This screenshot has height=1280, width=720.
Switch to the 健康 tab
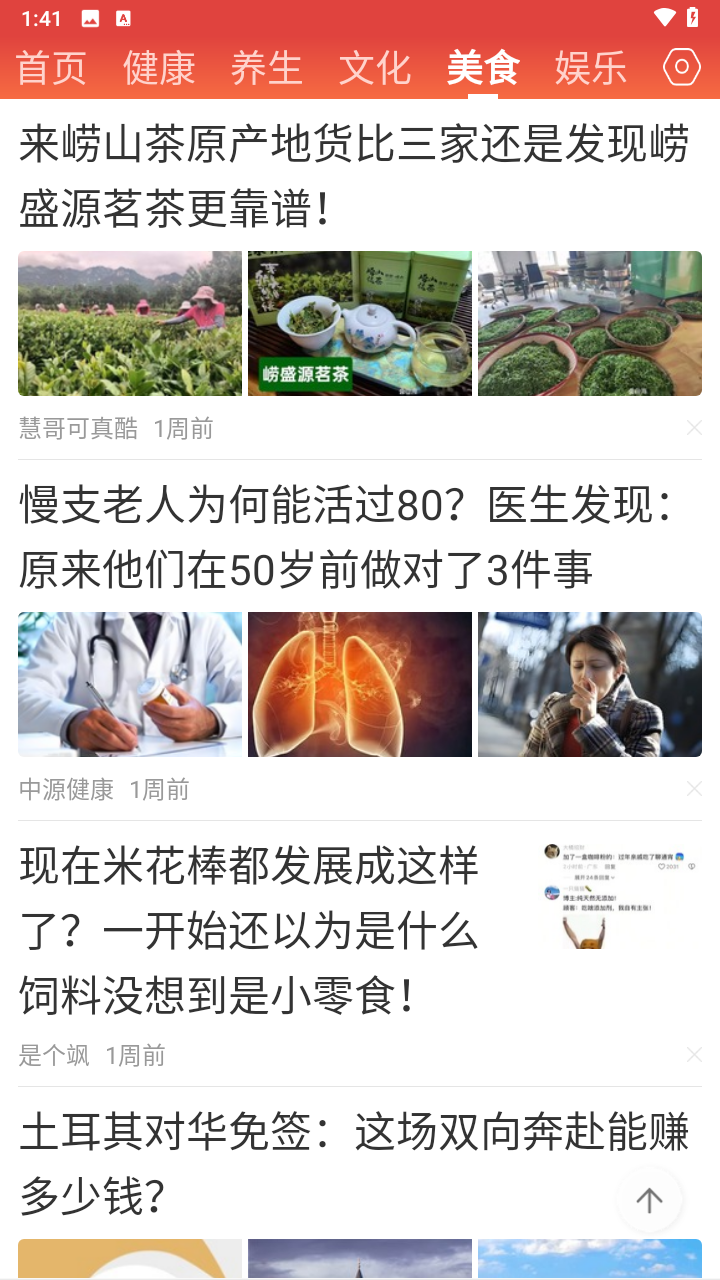point(159,68)
